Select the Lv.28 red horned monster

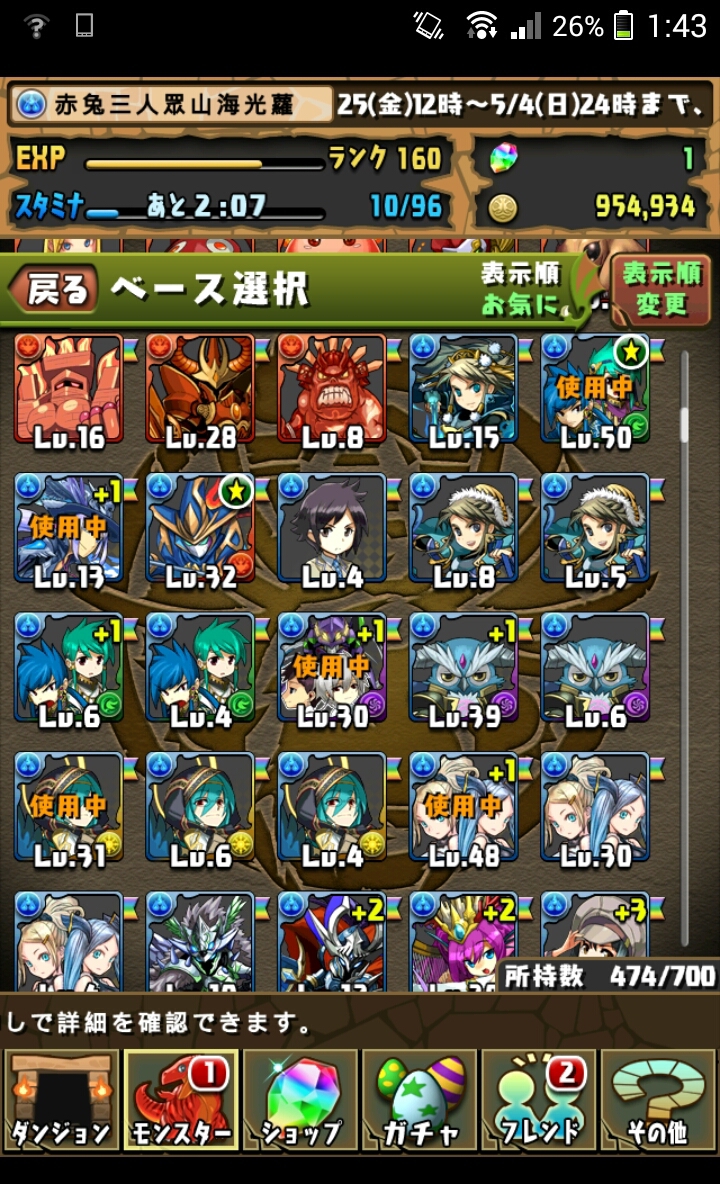coord(200,390)
